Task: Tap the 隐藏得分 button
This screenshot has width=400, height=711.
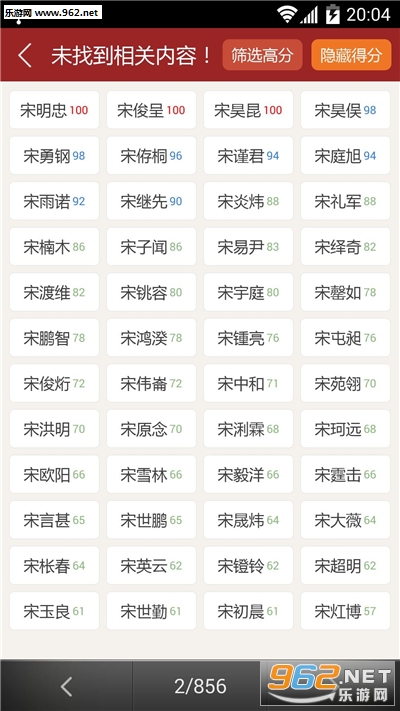Action: pyautogui.click(x=351, y=55)
